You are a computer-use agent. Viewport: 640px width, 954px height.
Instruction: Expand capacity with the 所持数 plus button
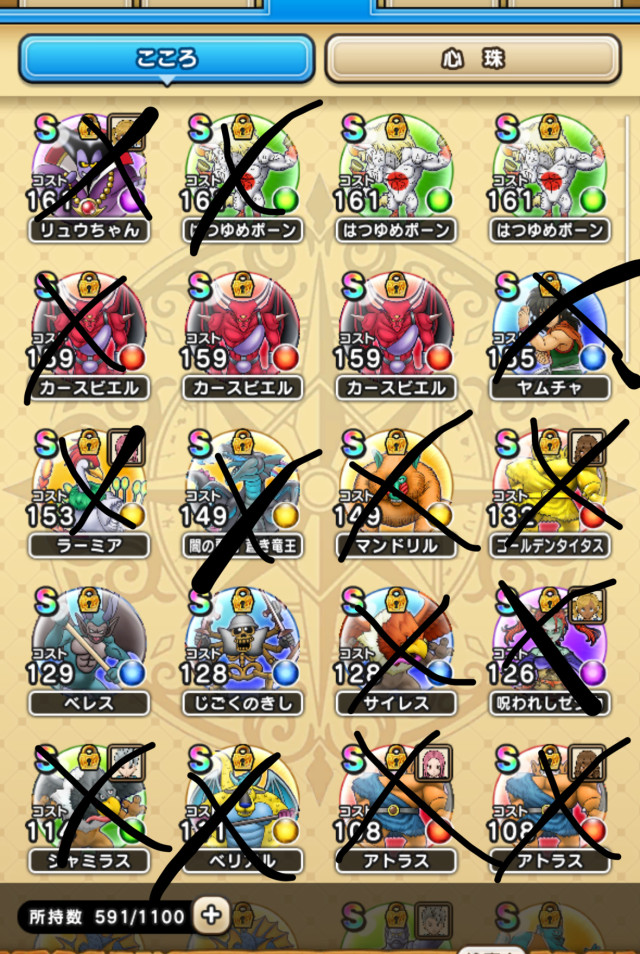(x=210, y=914)
